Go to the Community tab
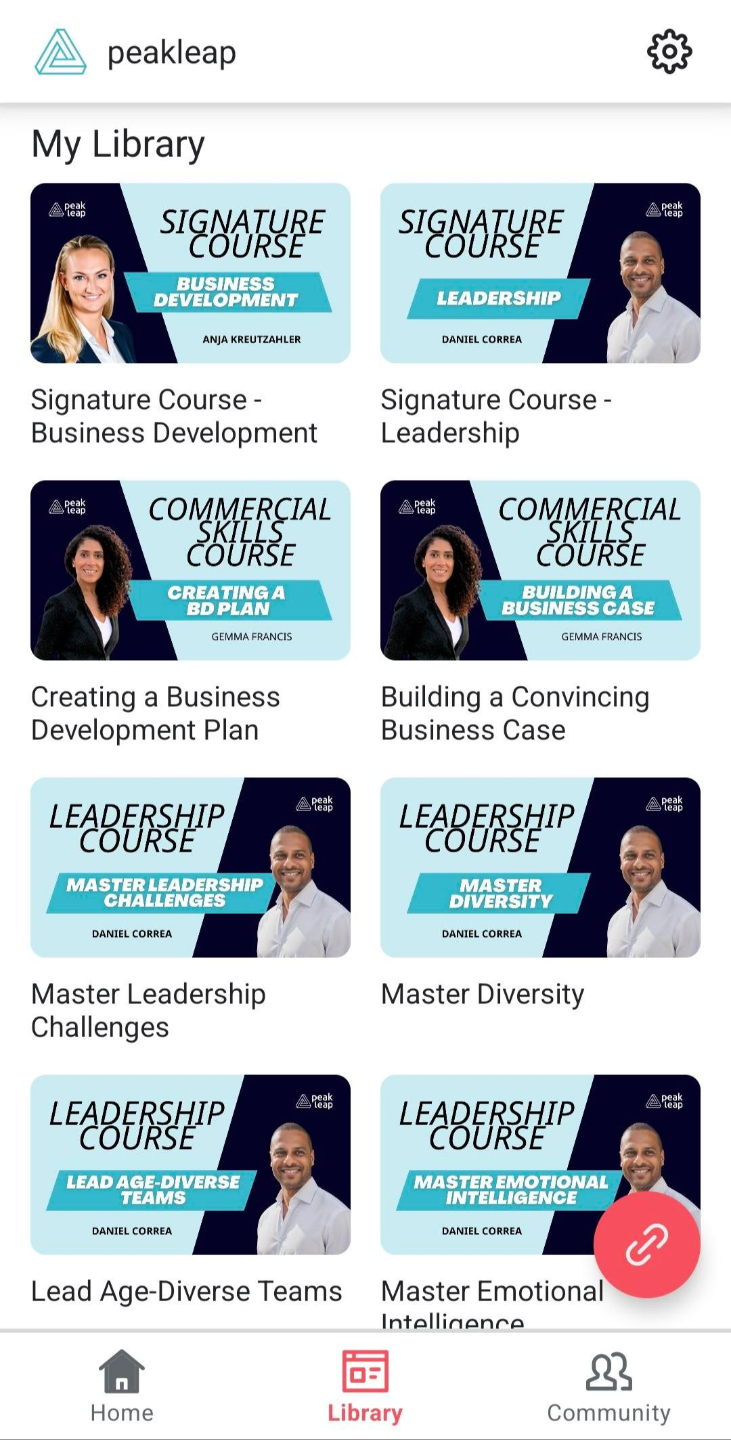 tap(608, 1386)
